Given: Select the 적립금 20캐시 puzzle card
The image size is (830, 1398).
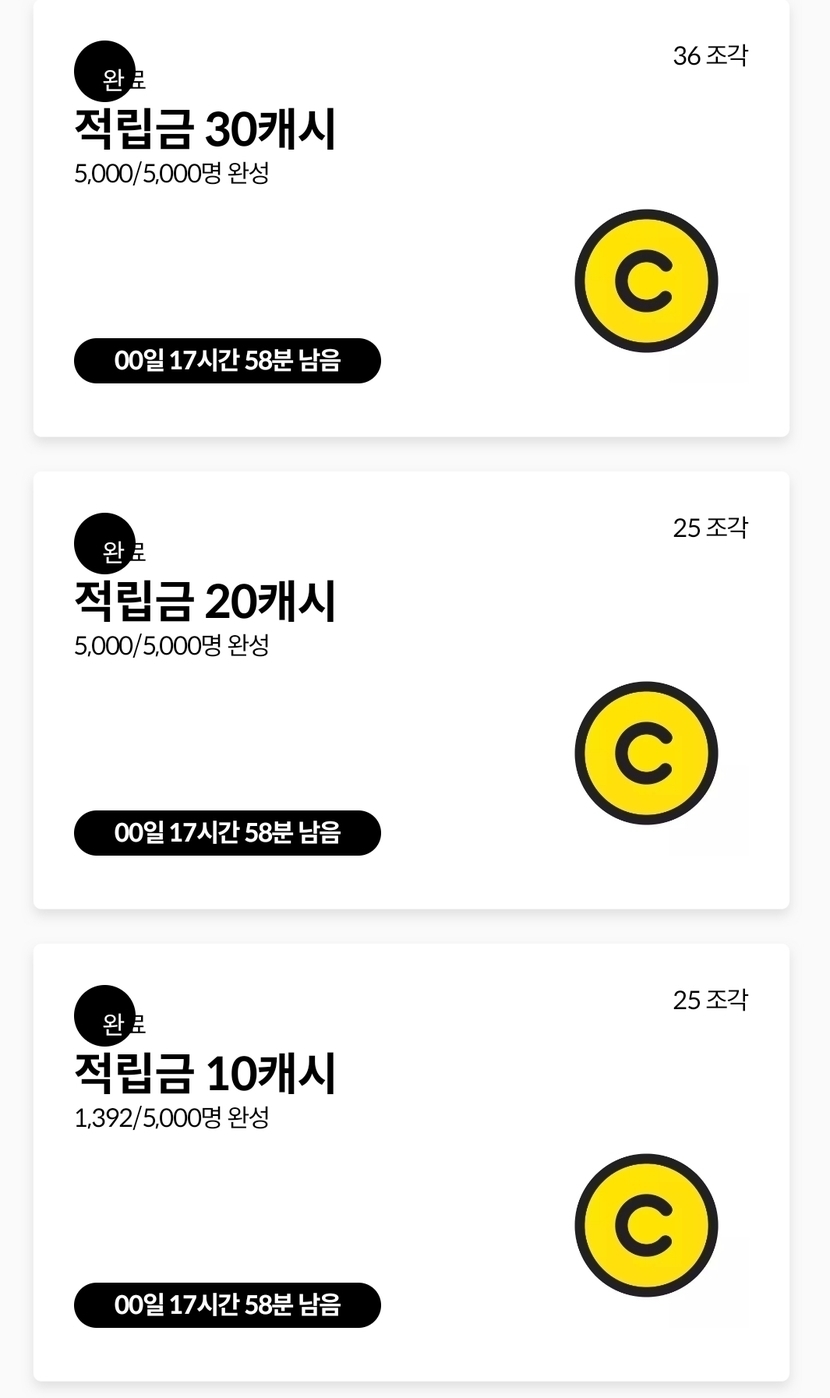Looking at the screenshot, I should 410,690.
